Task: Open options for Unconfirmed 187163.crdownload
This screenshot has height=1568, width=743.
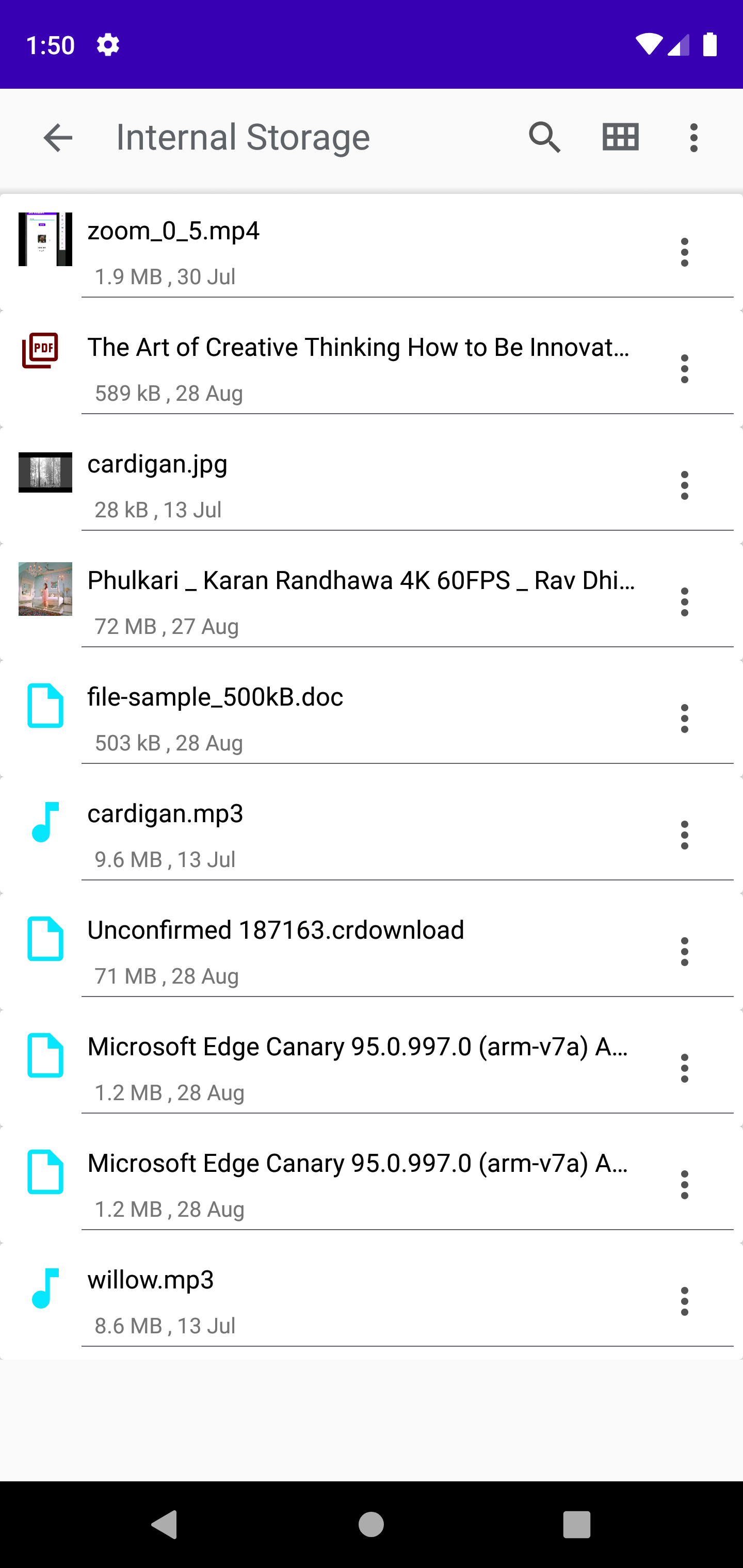Action: point(685,952)
